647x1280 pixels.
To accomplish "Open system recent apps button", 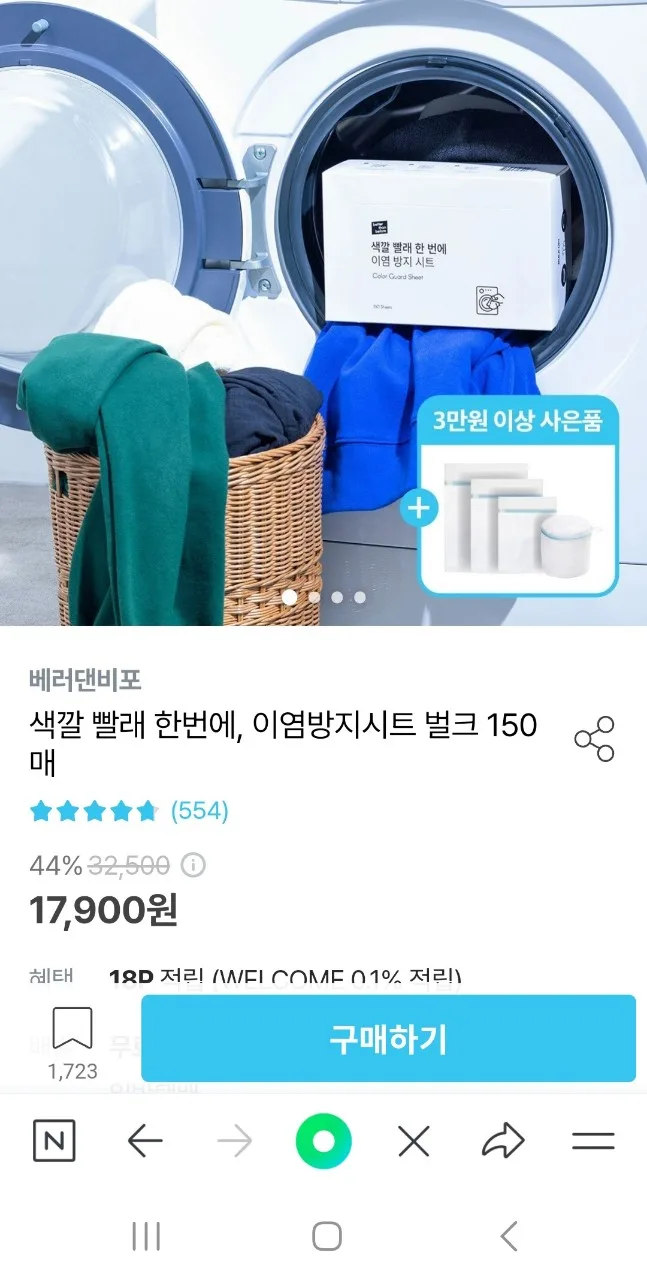I will [146, 1237].
